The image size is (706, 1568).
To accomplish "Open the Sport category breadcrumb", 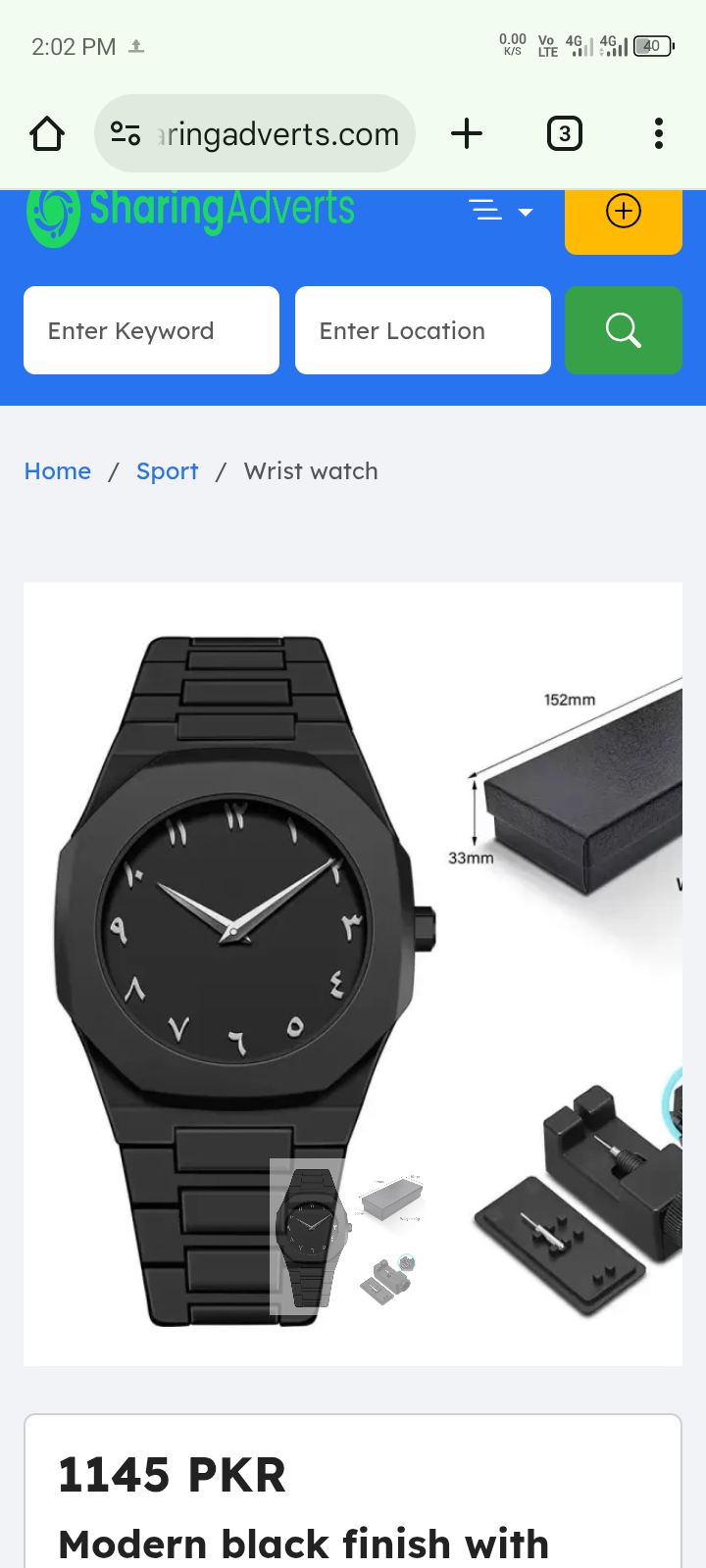I will [x=167, y=471].
